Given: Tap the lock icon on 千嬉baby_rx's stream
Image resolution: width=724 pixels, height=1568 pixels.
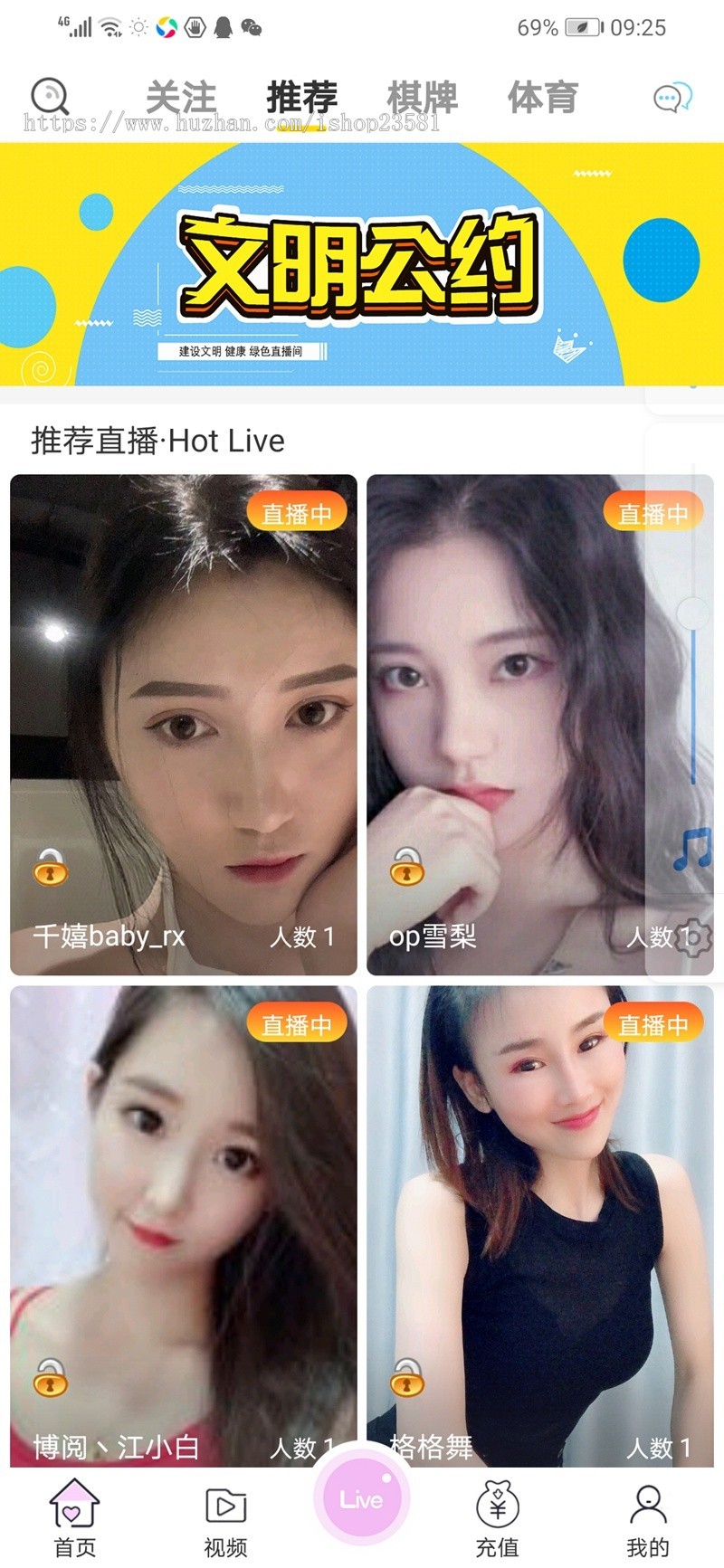Looking at the screenshot, I should click(x=50, y=875).
